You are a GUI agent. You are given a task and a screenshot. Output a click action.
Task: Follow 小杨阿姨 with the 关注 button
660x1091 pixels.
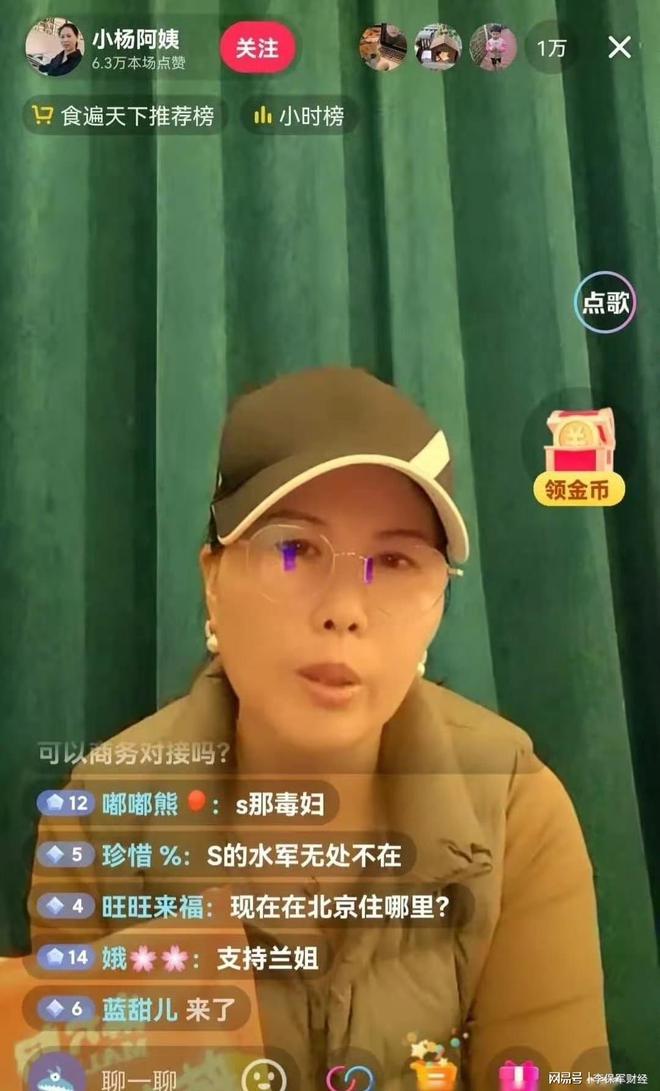click(258, 47)
